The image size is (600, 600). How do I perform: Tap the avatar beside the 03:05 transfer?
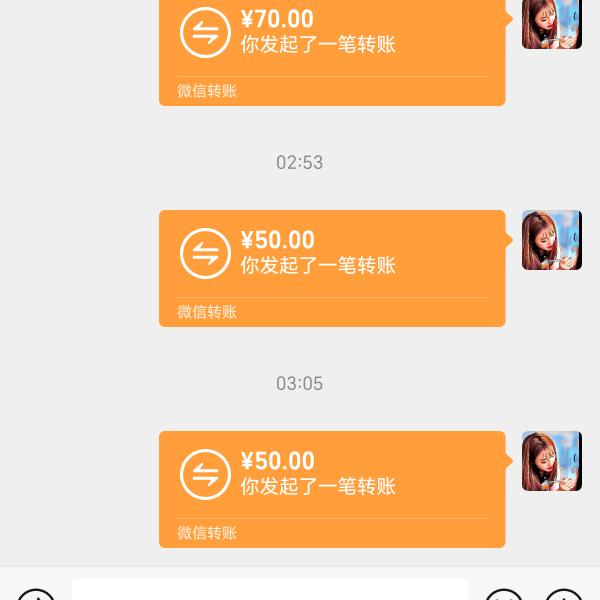551,461
